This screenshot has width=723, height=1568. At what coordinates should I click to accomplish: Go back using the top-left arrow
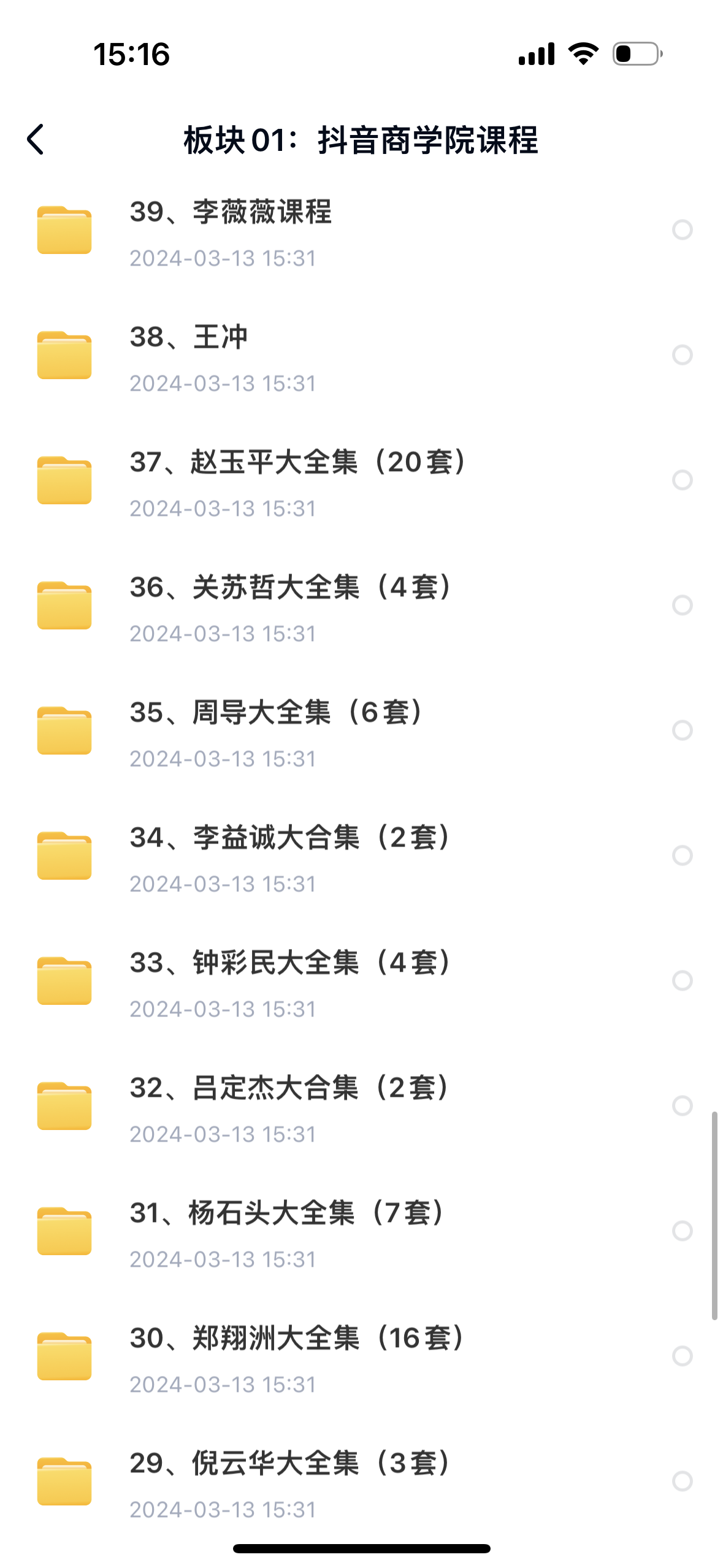click(x=36, y=140)
